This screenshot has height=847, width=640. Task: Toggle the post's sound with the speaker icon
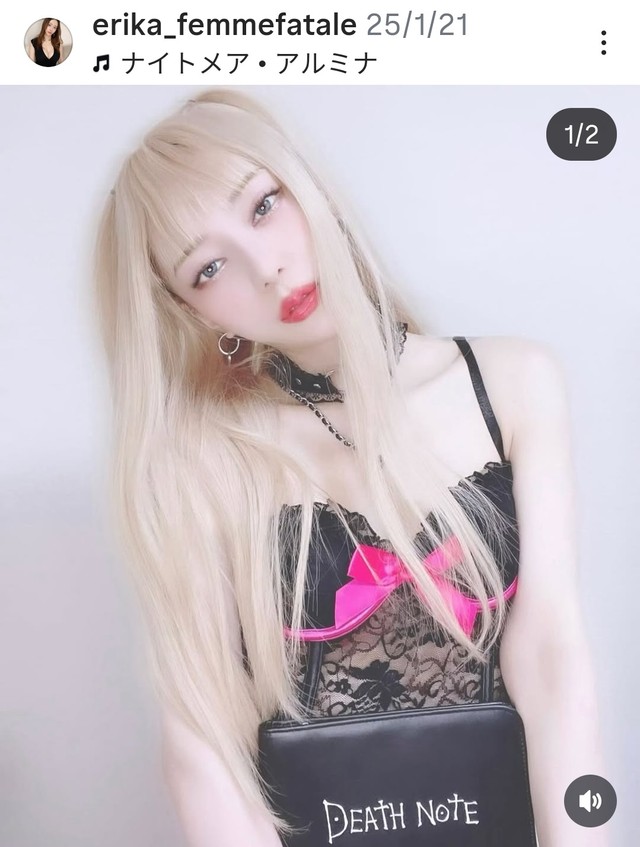[x=590, y=800]
